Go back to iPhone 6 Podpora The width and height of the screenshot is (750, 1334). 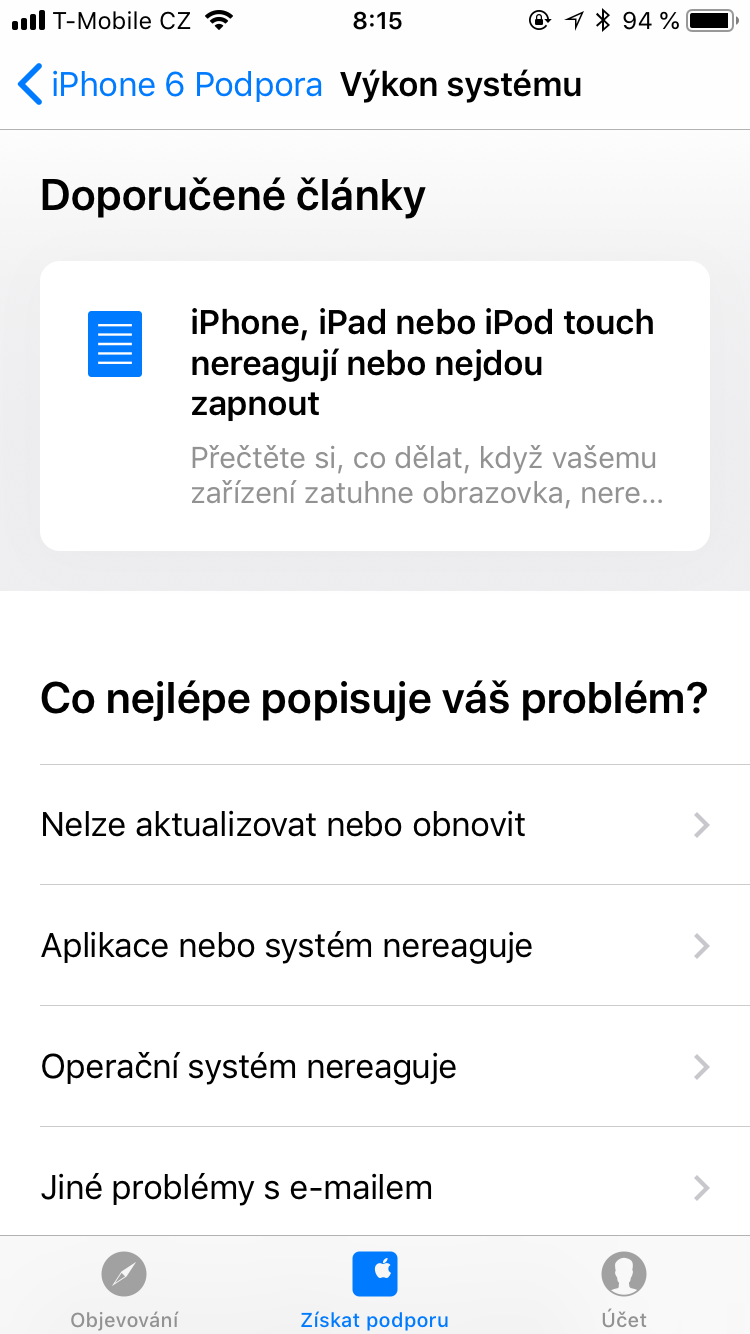click(170, 85)
